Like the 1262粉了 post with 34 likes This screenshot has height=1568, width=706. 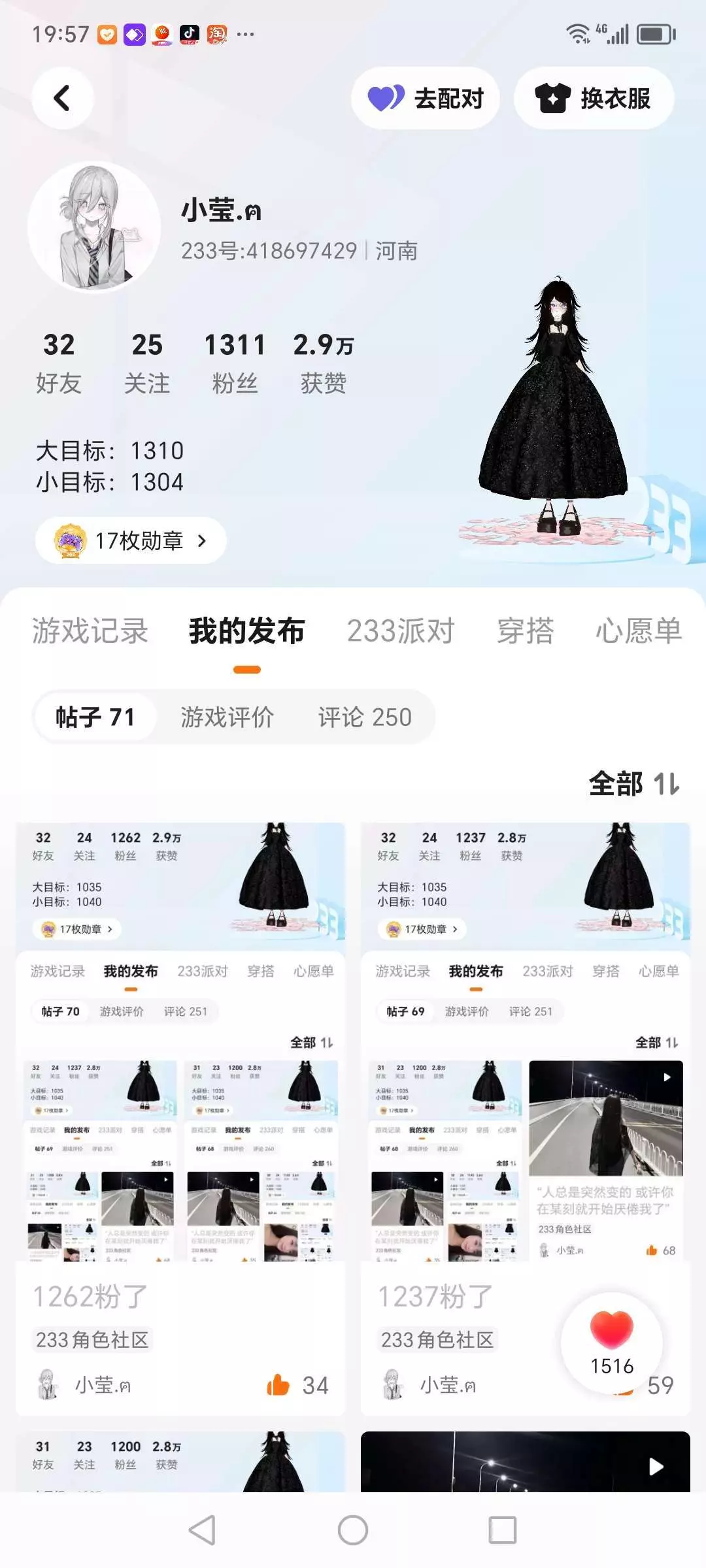tap(297, 1385)
